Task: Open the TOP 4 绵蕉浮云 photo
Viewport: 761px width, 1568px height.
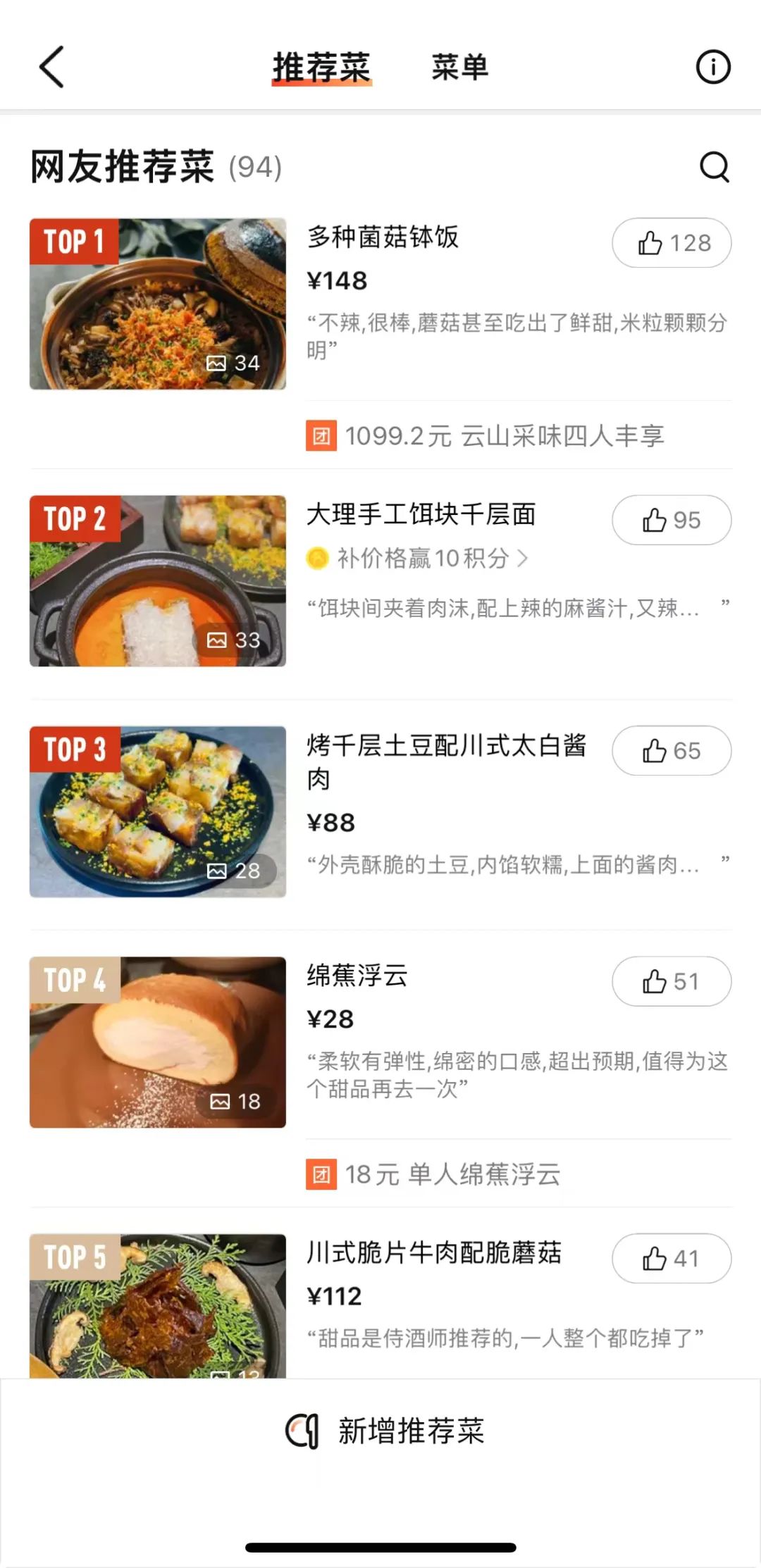Action: click(x=158, y=1042)
